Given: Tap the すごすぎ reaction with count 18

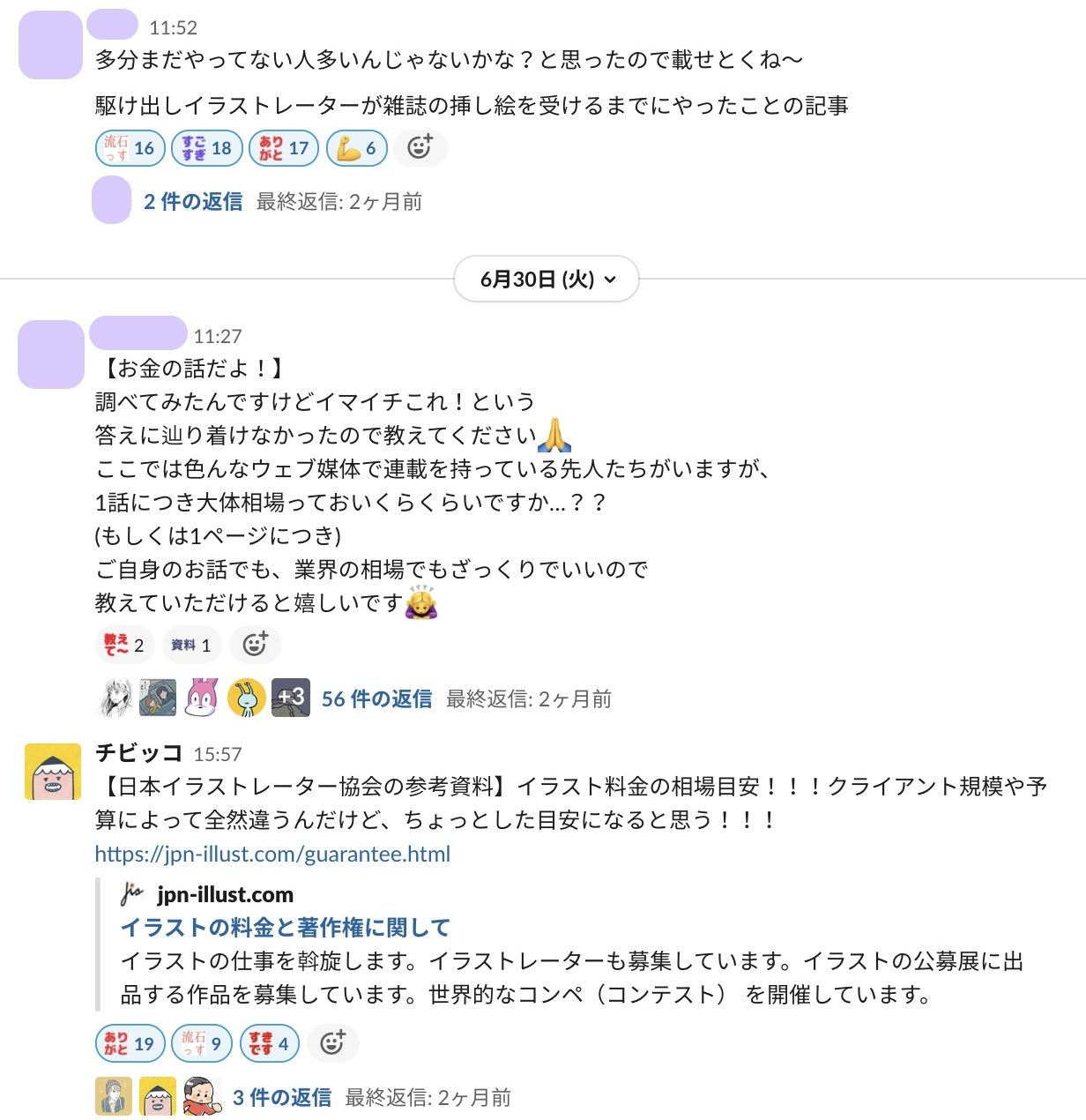Looking at the screenshot, I should click(x=206, y=148).
